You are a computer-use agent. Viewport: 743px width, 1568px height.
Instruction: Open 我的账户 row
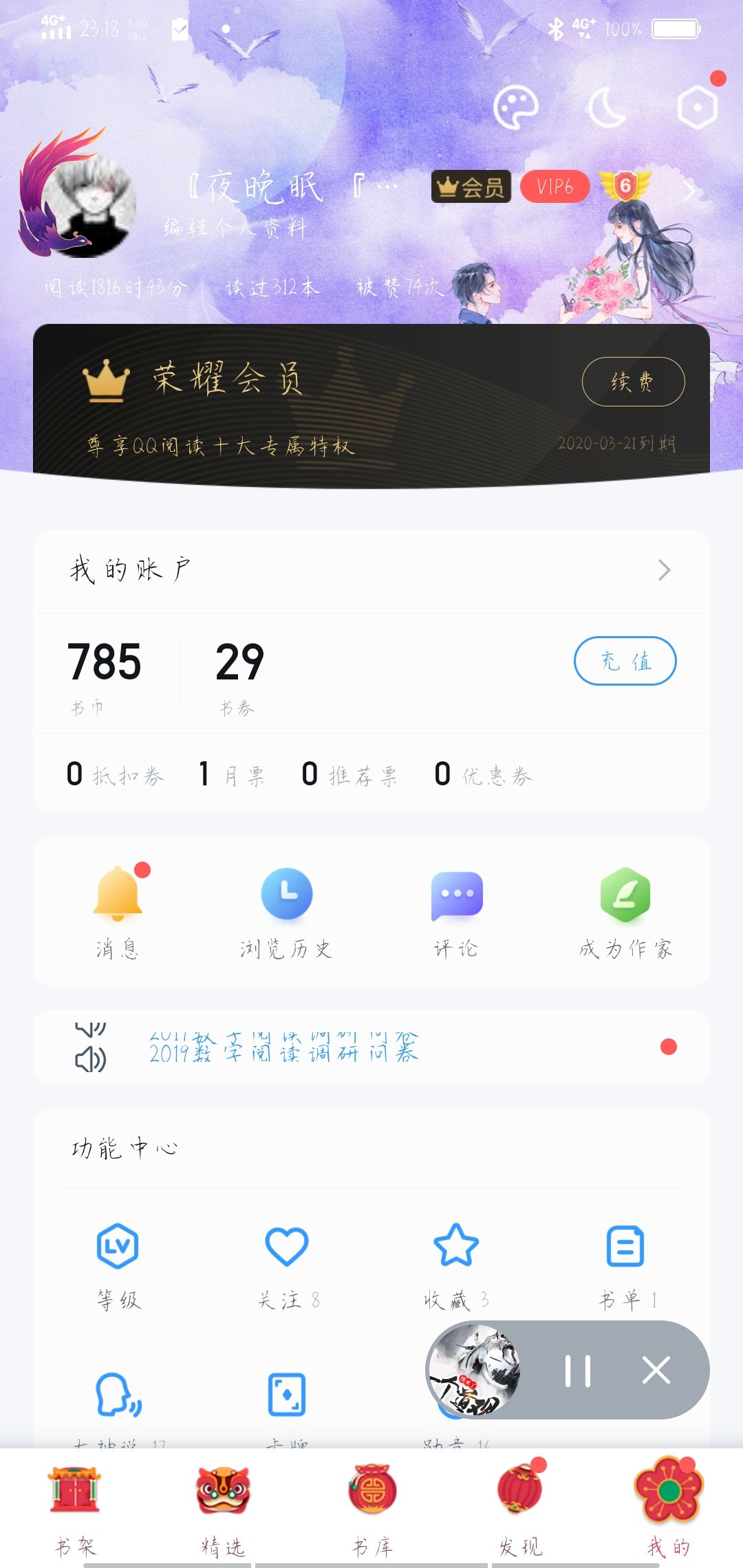[x=371, y=570]
